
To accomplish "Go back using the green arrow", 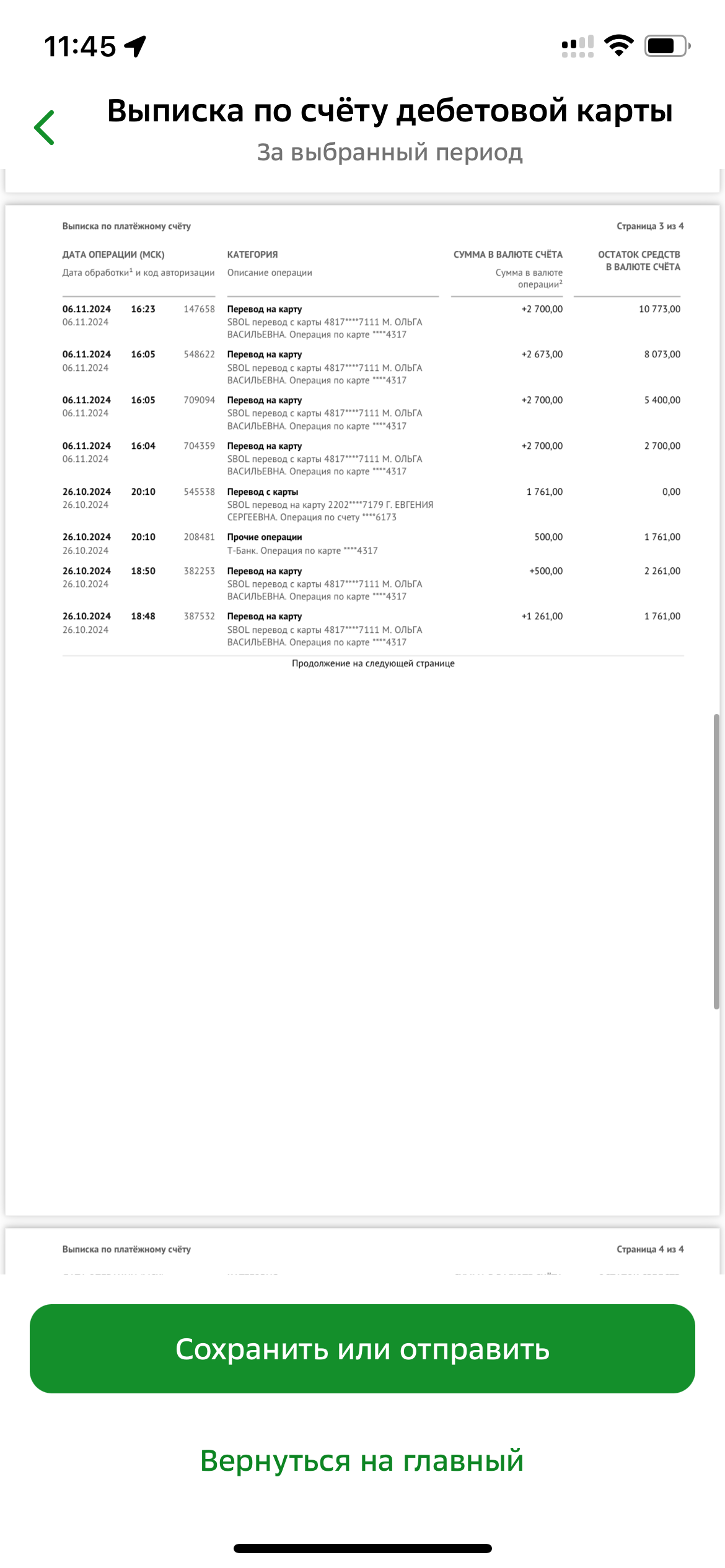I will click(x=44, y=128).
